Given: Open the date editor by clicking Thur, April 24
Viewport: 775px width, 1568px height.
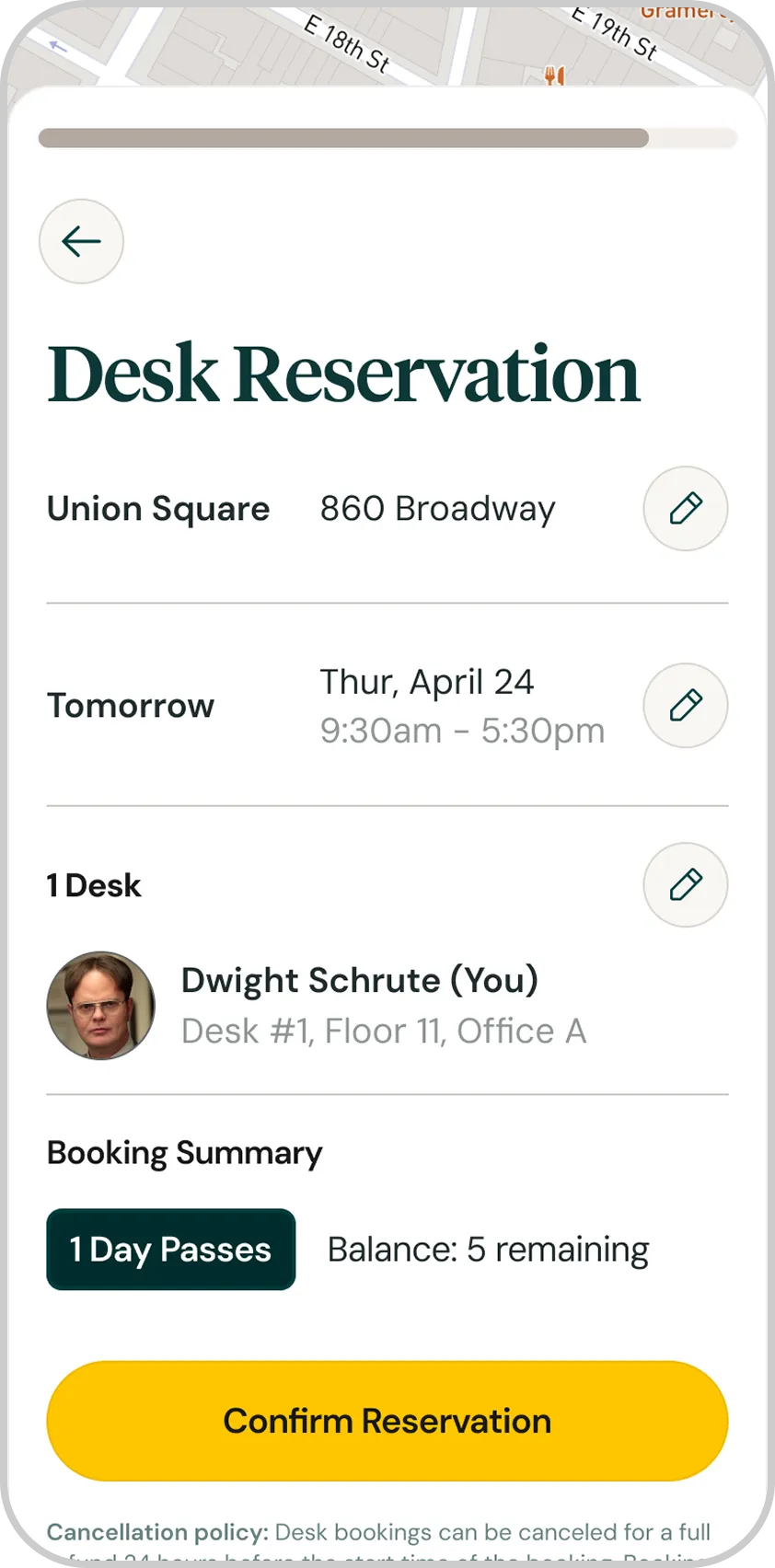Looking at the screenshot, I should pos(427,682).
